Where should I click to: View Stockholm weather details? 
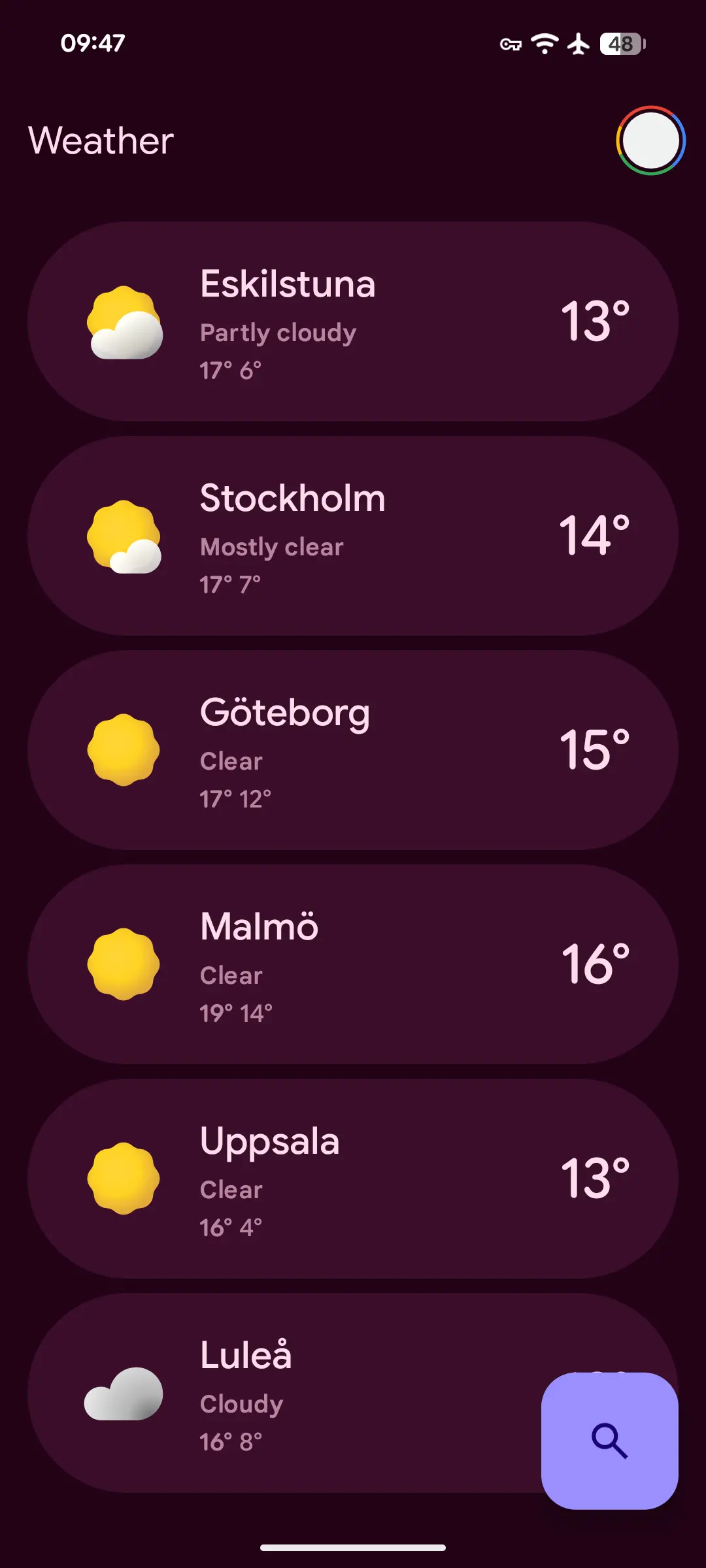[x=353, y=536]
